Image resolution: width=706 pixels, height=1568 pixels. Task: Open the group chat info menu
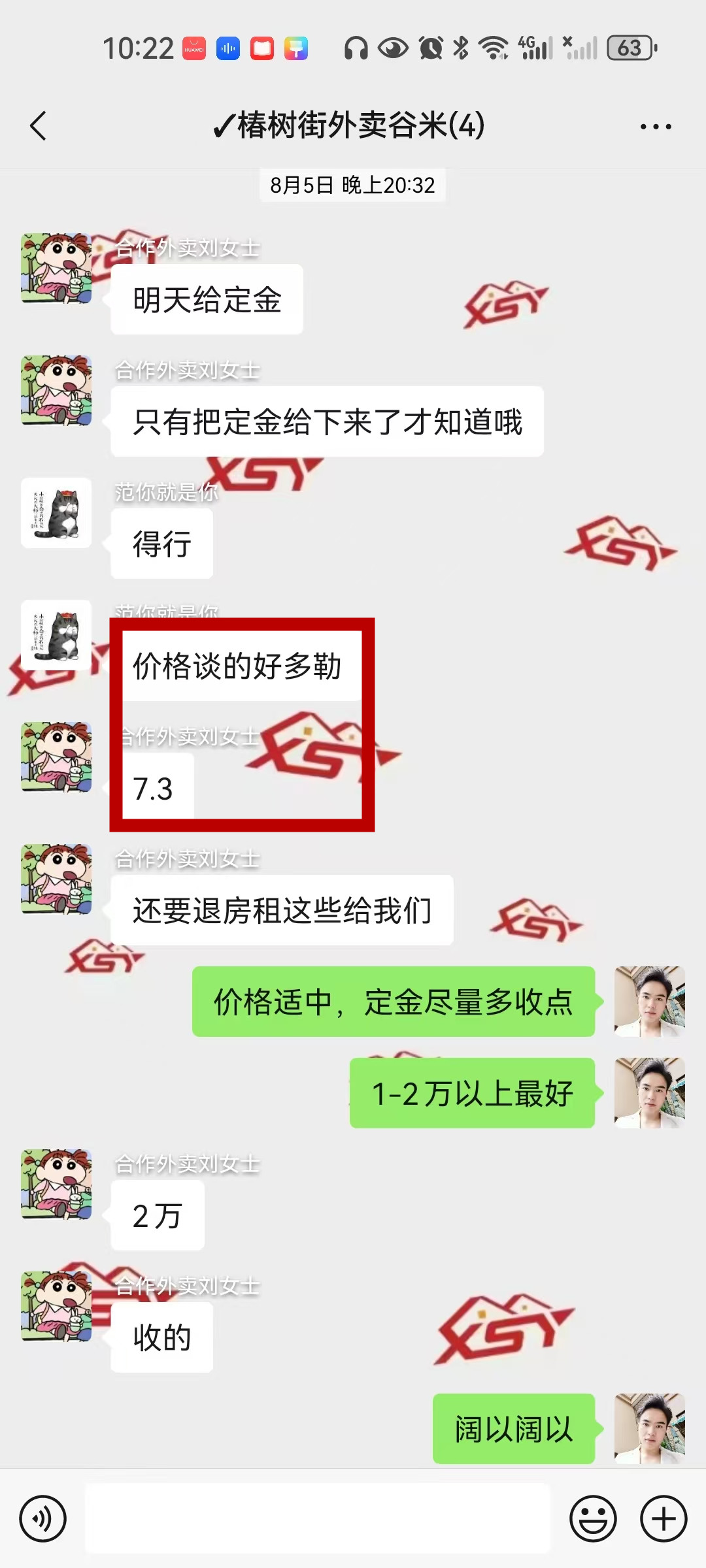[x=655, y=126]
